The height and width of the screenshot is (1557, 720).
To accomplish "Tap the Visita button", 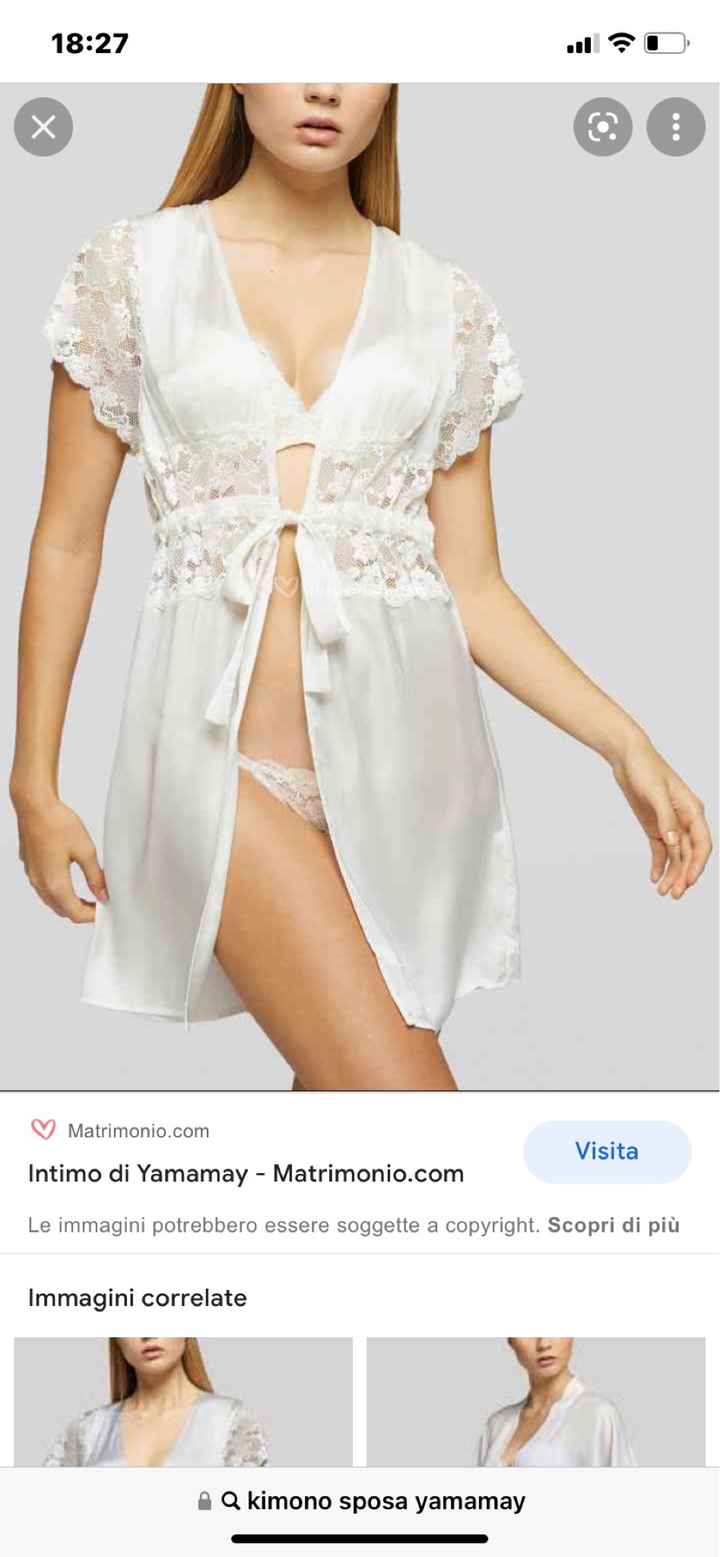I will 606,1151.
